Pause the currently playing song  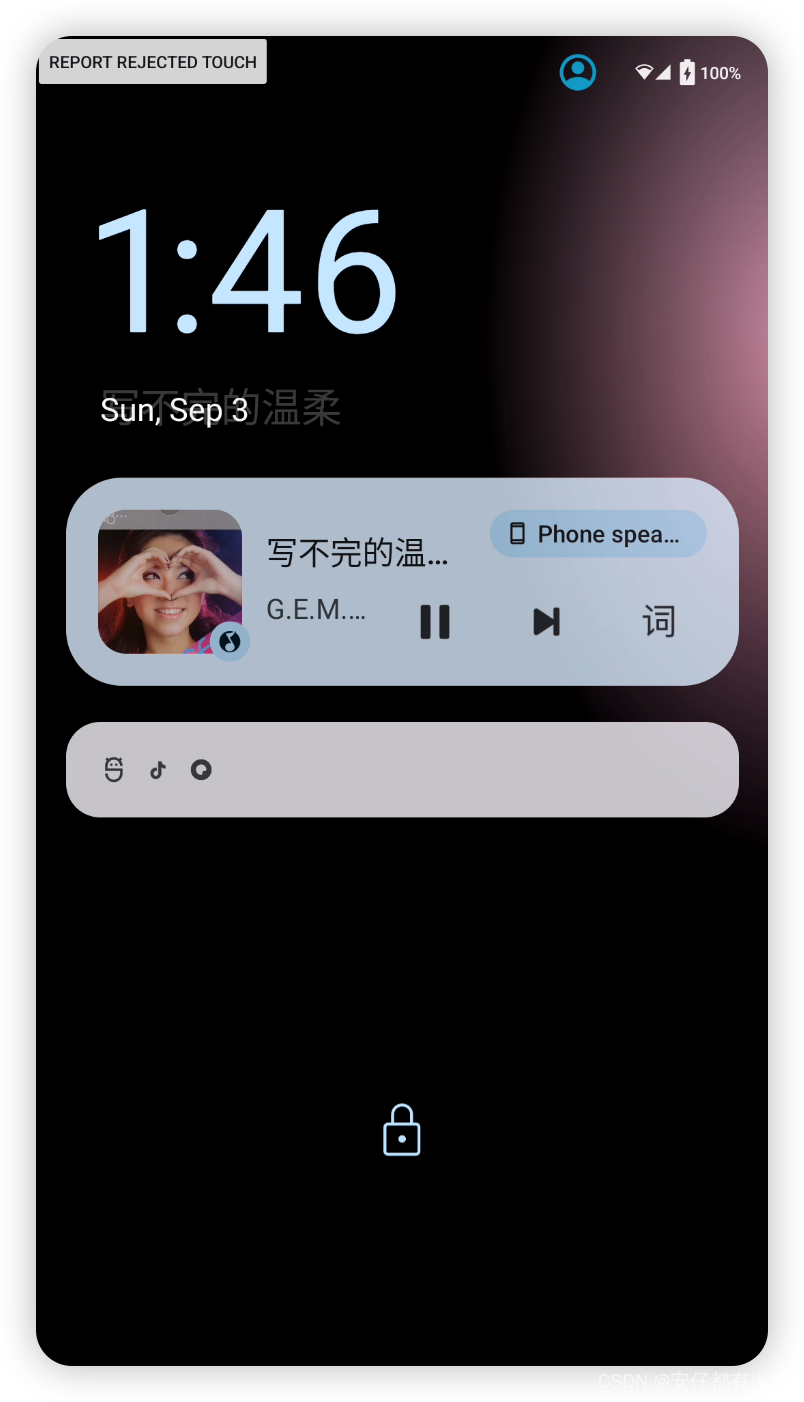435,621
